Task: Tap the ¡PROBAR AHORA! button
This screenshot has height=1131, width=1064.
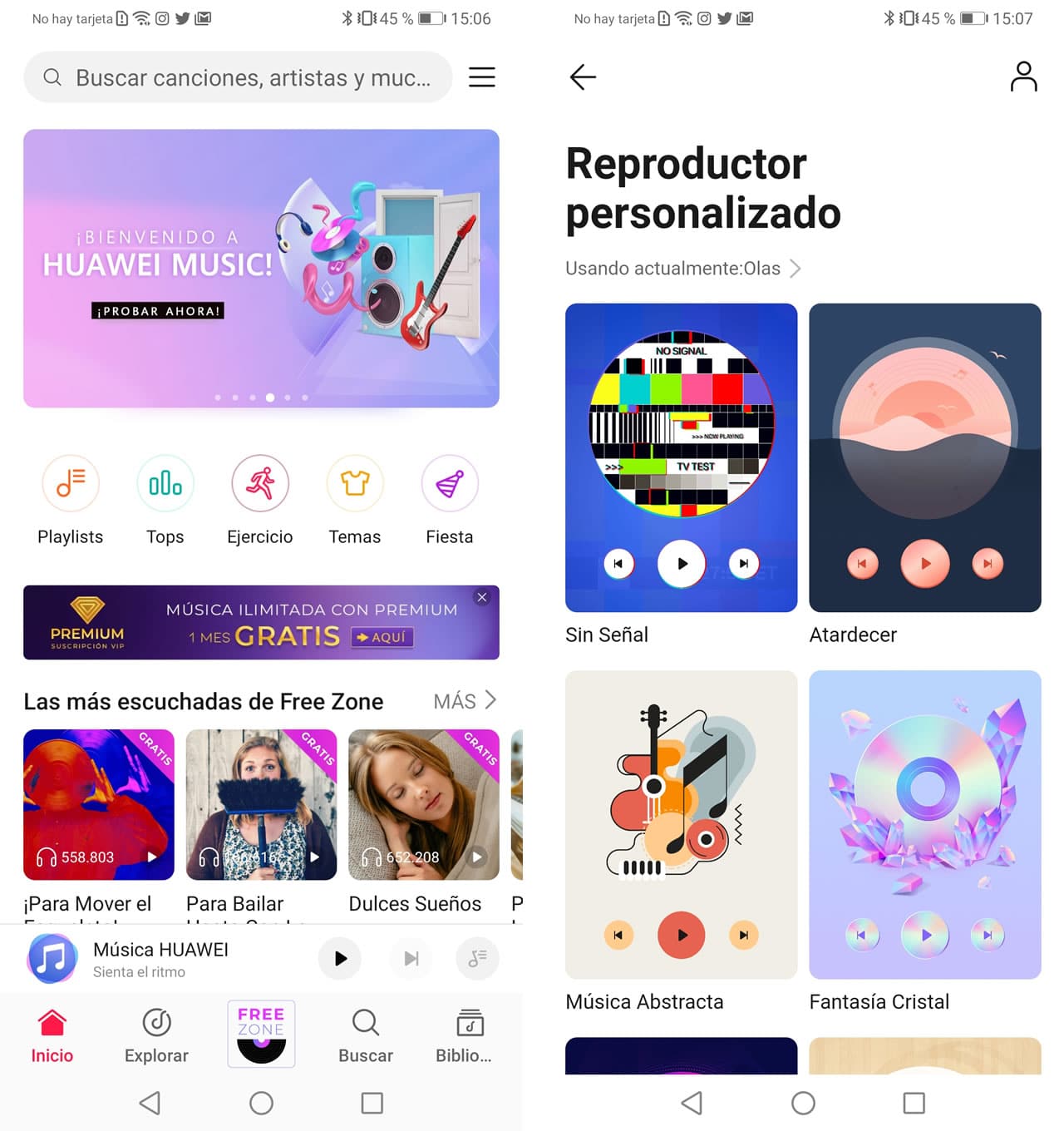Action: pyautogui.click(x=158, y=311)
